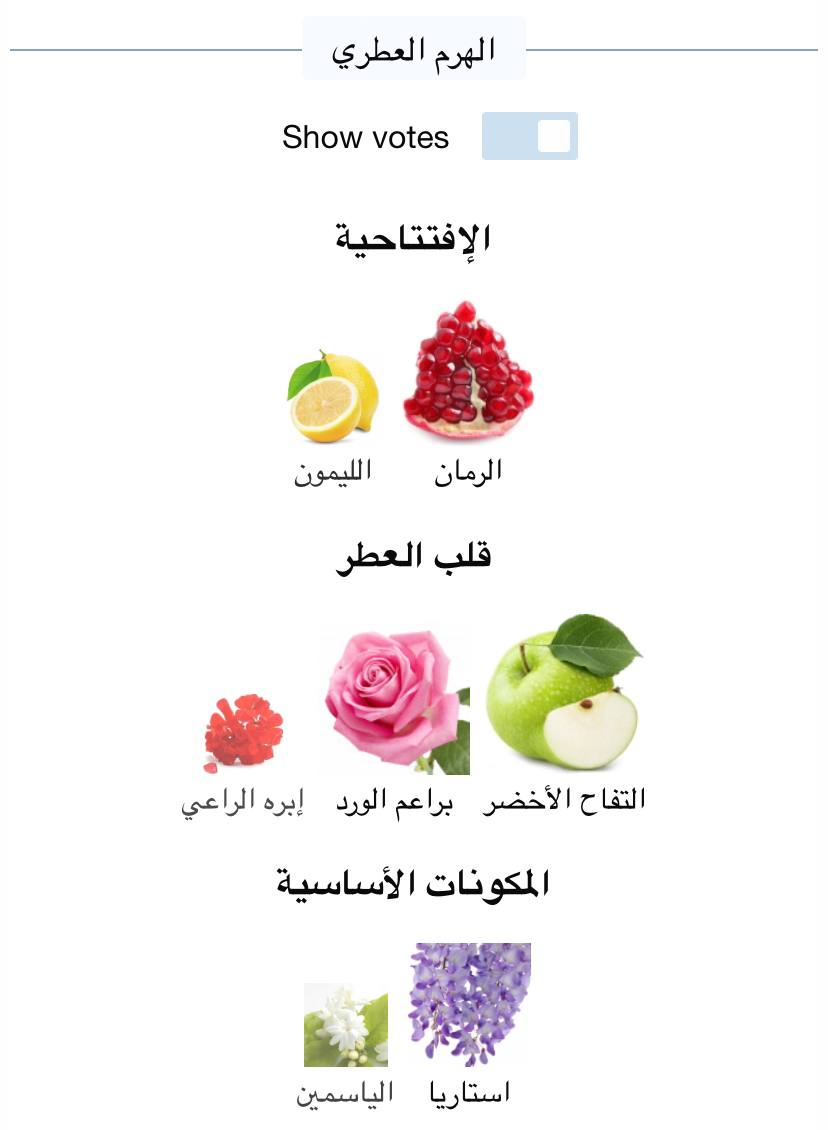Select the براعم الورد rose note
The image size is (828, 1130).
point(396,702)
